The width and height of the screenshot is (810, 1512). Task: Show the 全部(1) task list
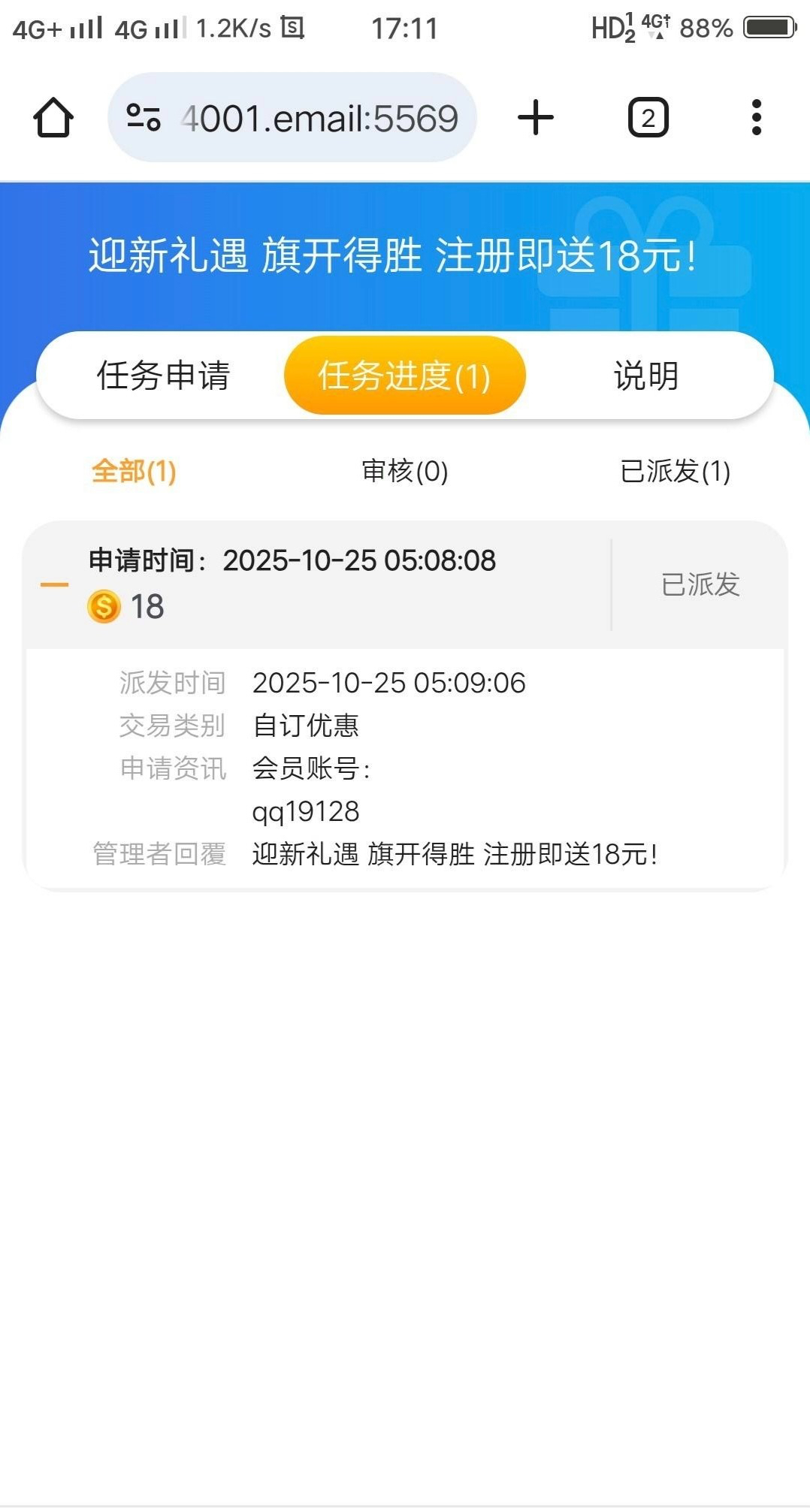pyautogui.click(x=134, y=472)
